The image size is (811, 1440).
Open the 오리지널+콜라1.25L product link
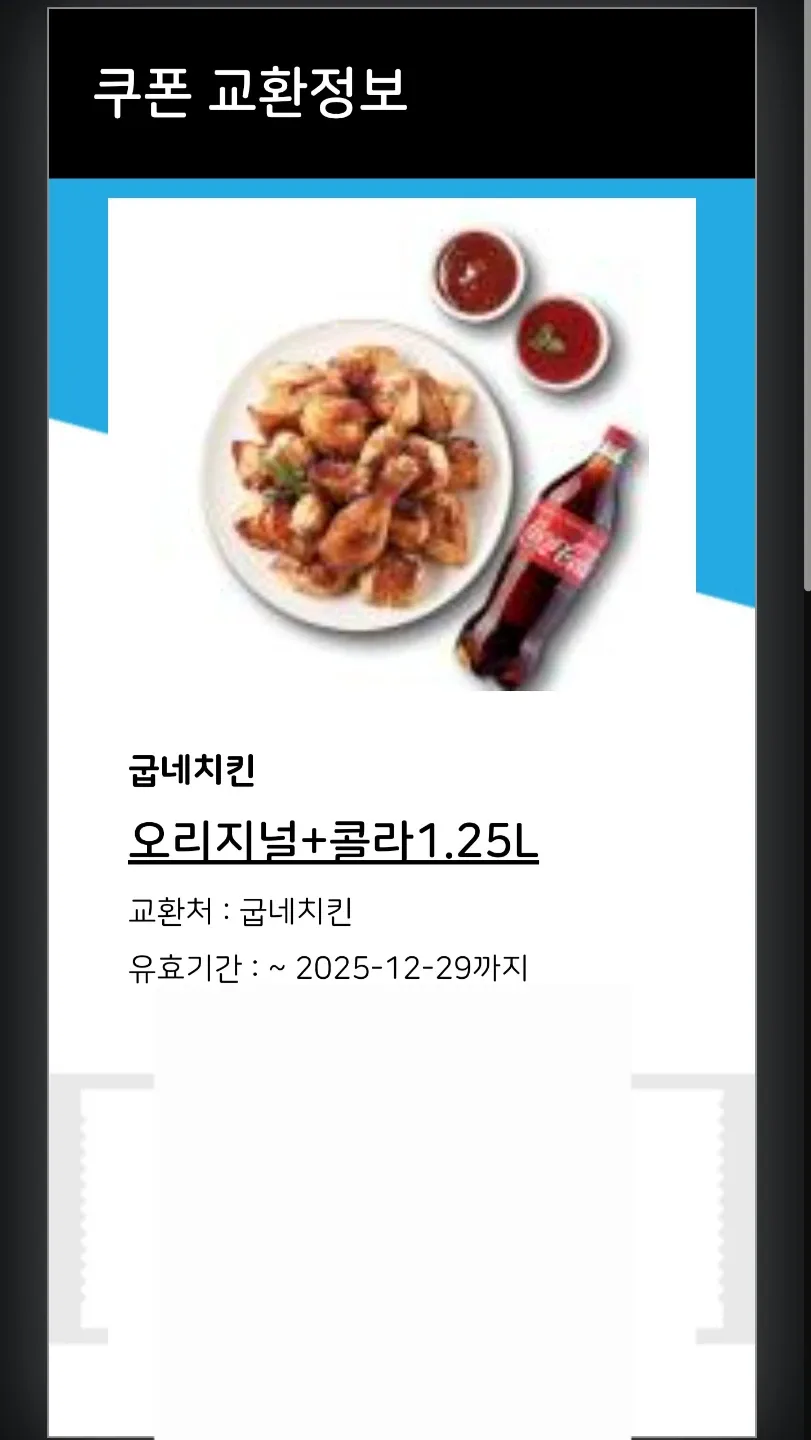(333, 841)
